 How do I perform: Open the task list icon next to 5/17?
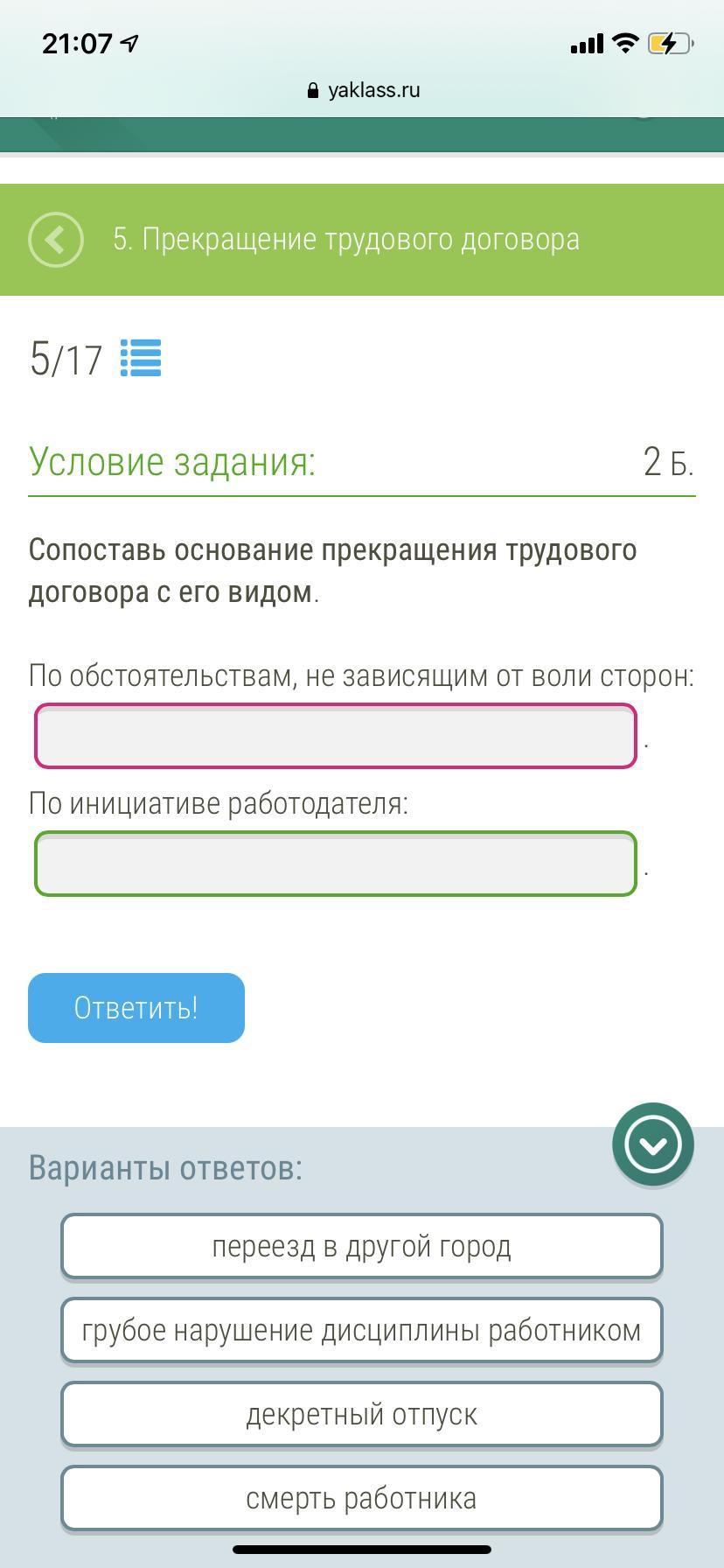[x=140, y=358]
